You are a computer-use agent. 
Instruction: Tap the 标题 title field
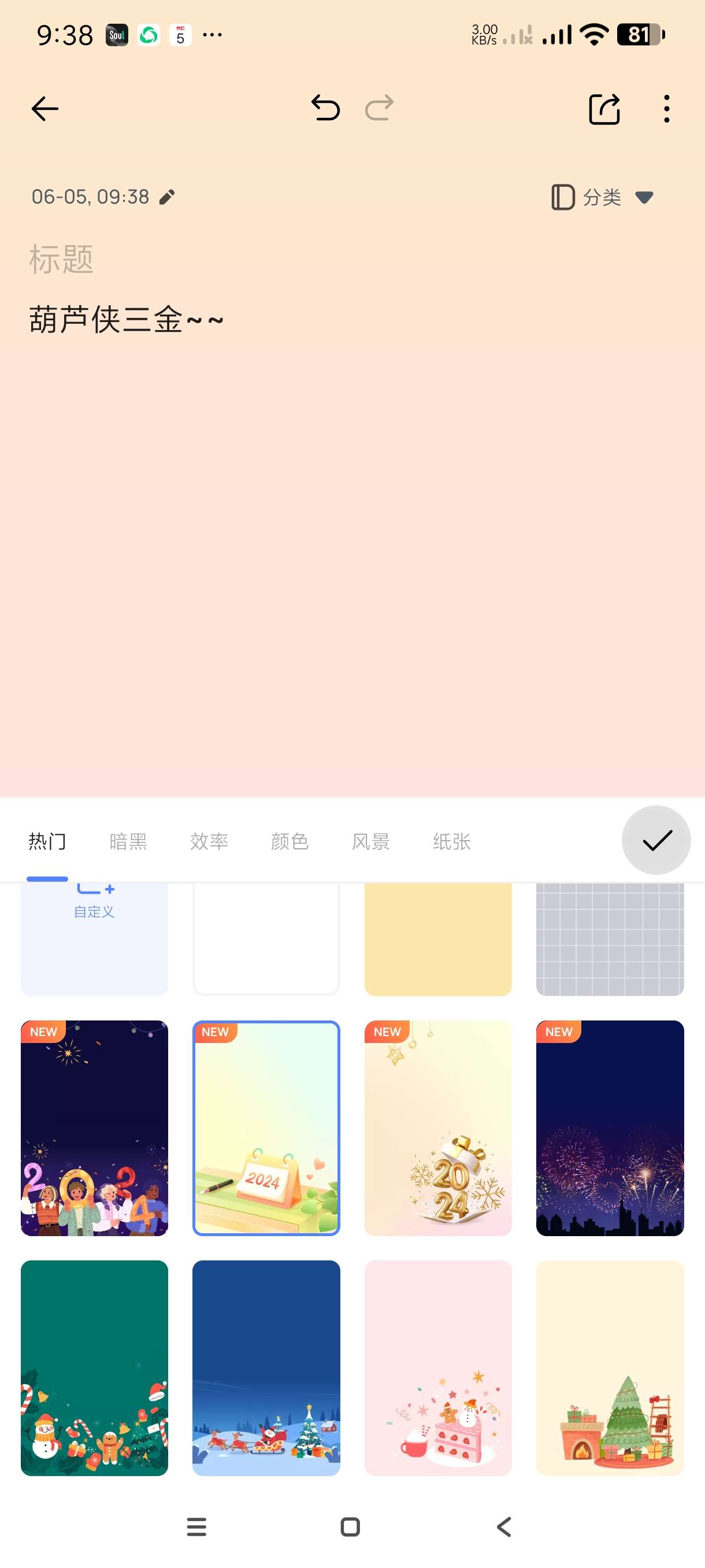(61, 259)
